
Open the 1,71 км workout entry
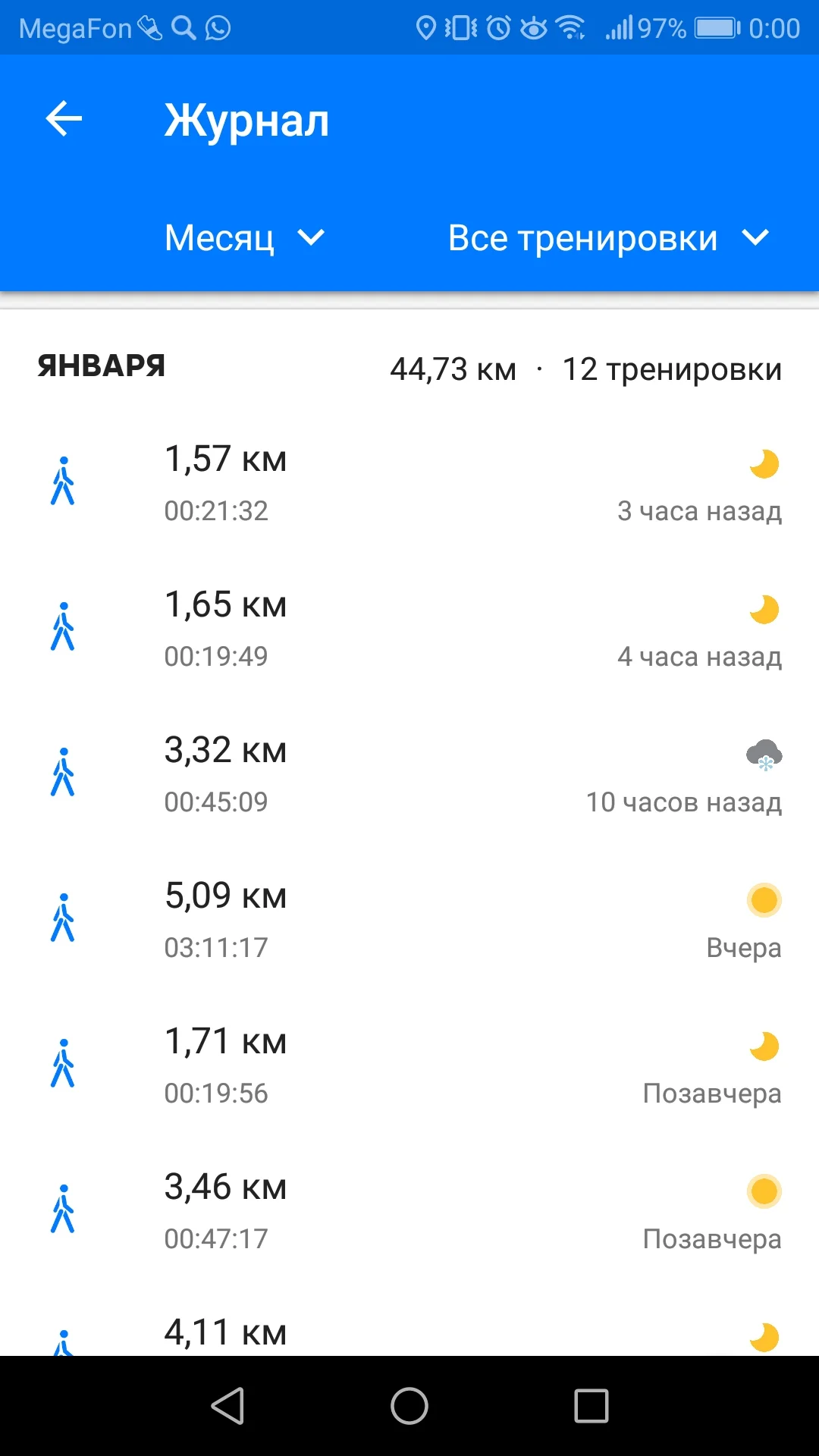point(409,1065)
